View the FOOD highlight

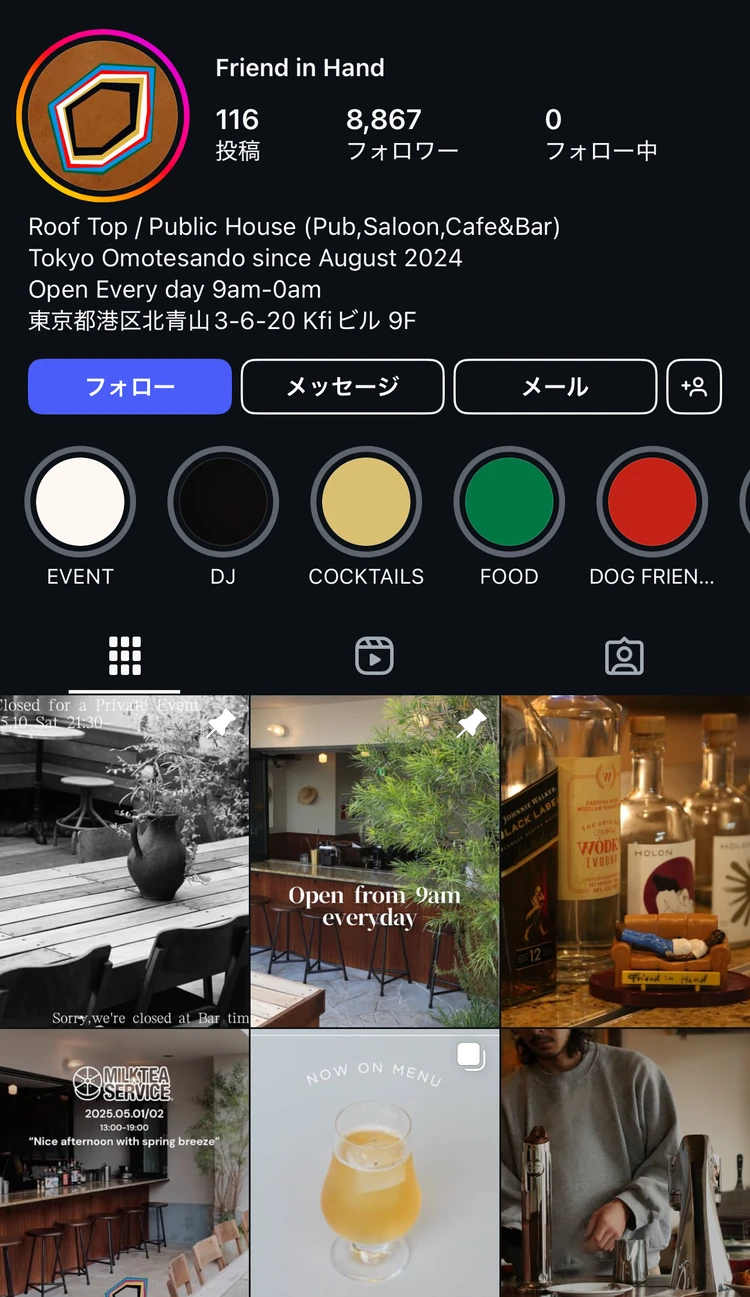(509, 502)
